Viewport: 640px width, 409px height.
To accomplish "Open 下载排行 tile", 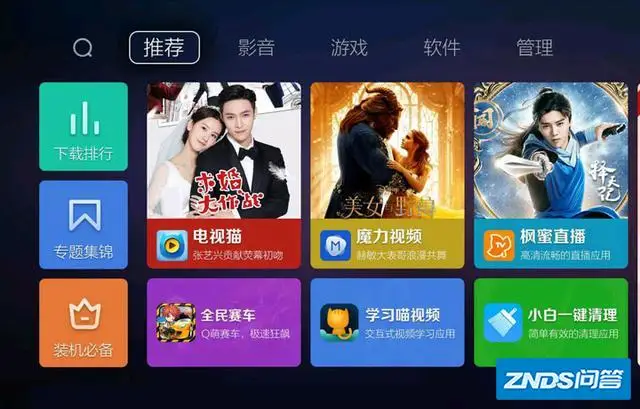I will (x=83, y=126).
